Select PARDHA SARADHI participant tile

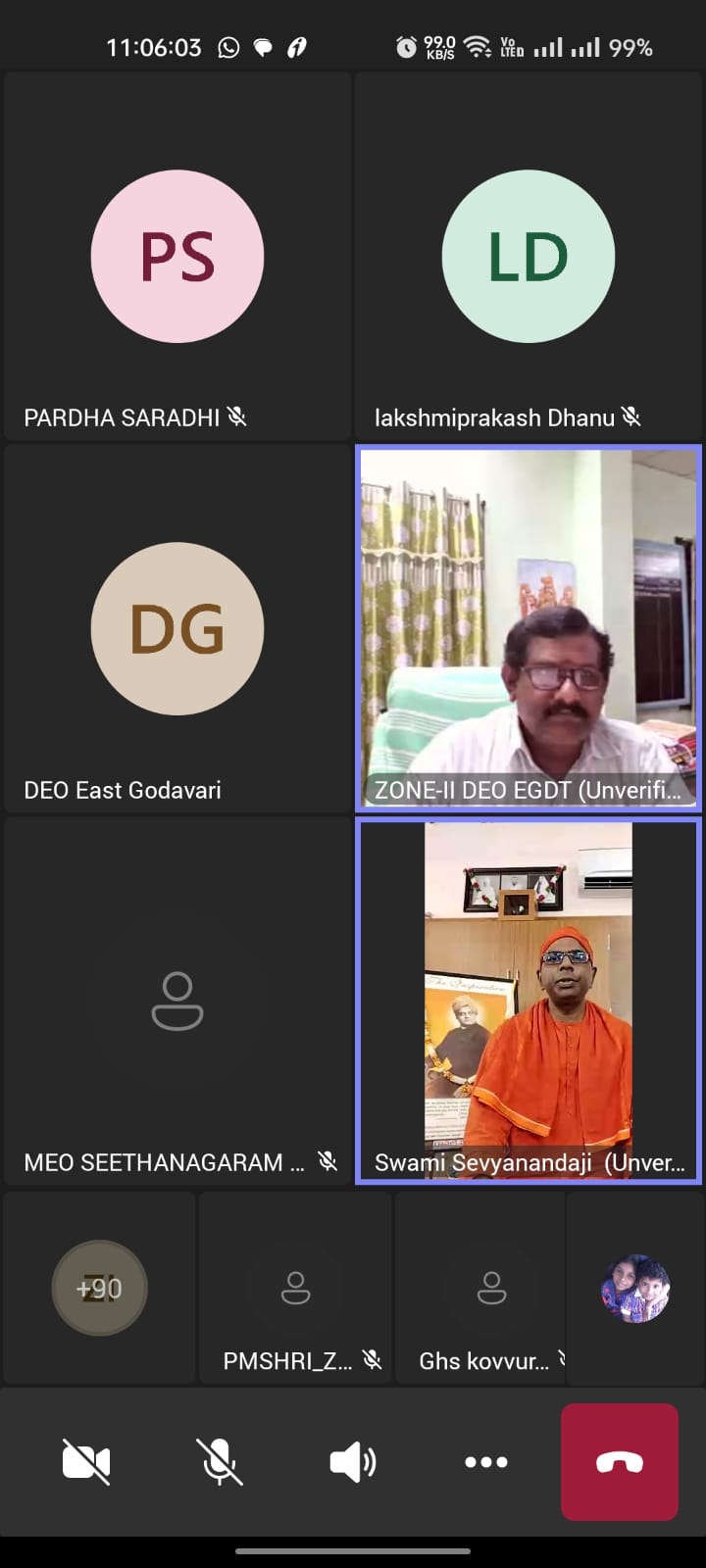(177, 257)
